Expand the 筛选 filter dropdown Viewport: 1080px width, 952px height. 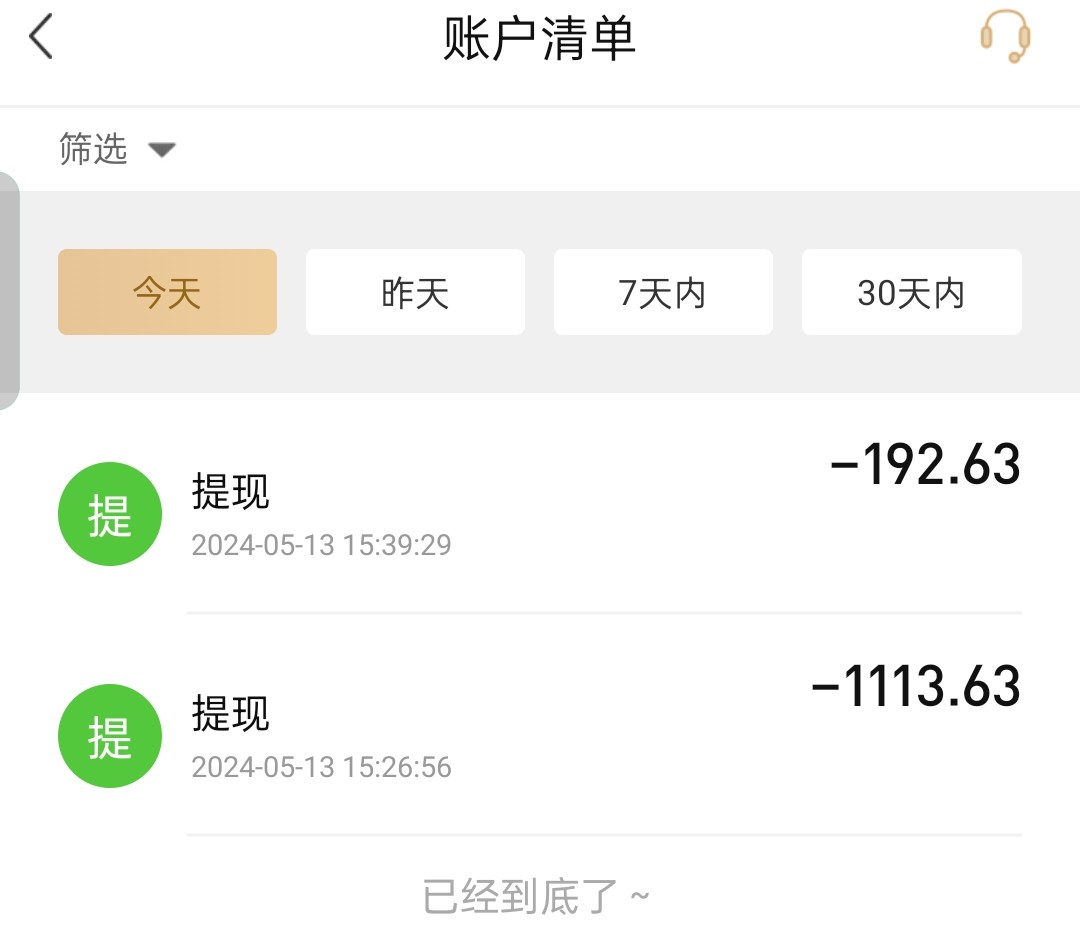pos(117,150)
